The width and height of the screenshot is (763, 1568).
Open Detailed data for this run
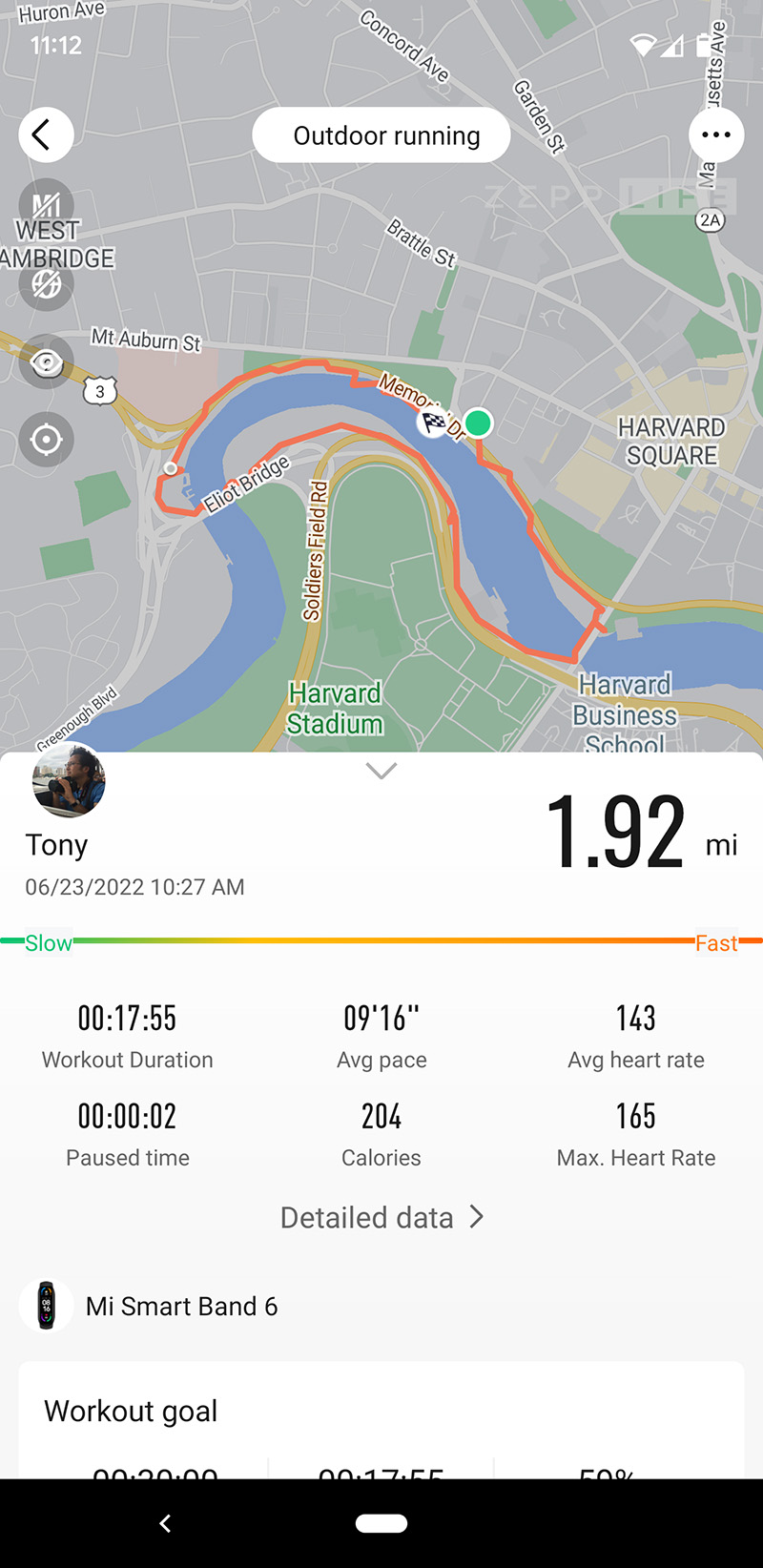coord(381,1217)
